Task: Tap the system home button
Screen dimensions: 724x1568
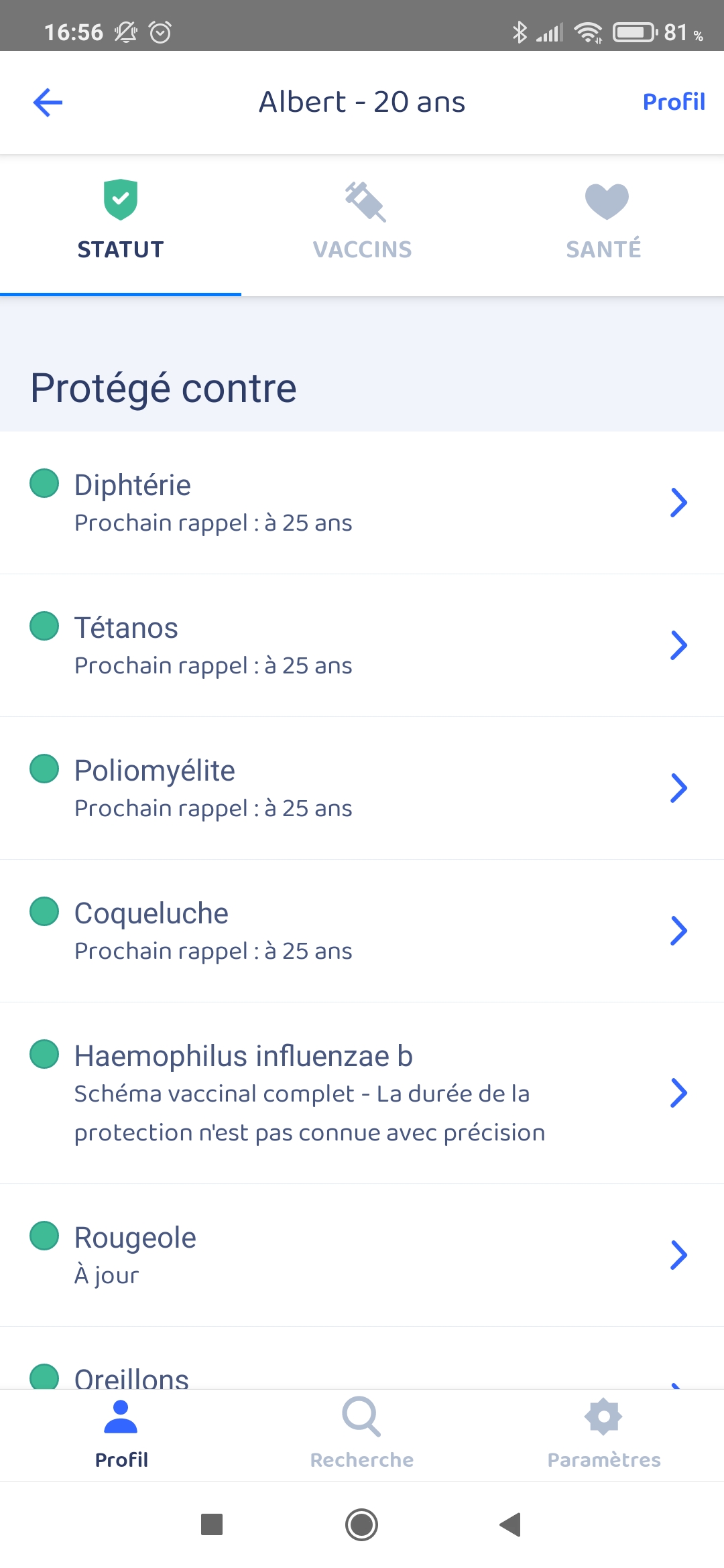Action: point(362,1524)
